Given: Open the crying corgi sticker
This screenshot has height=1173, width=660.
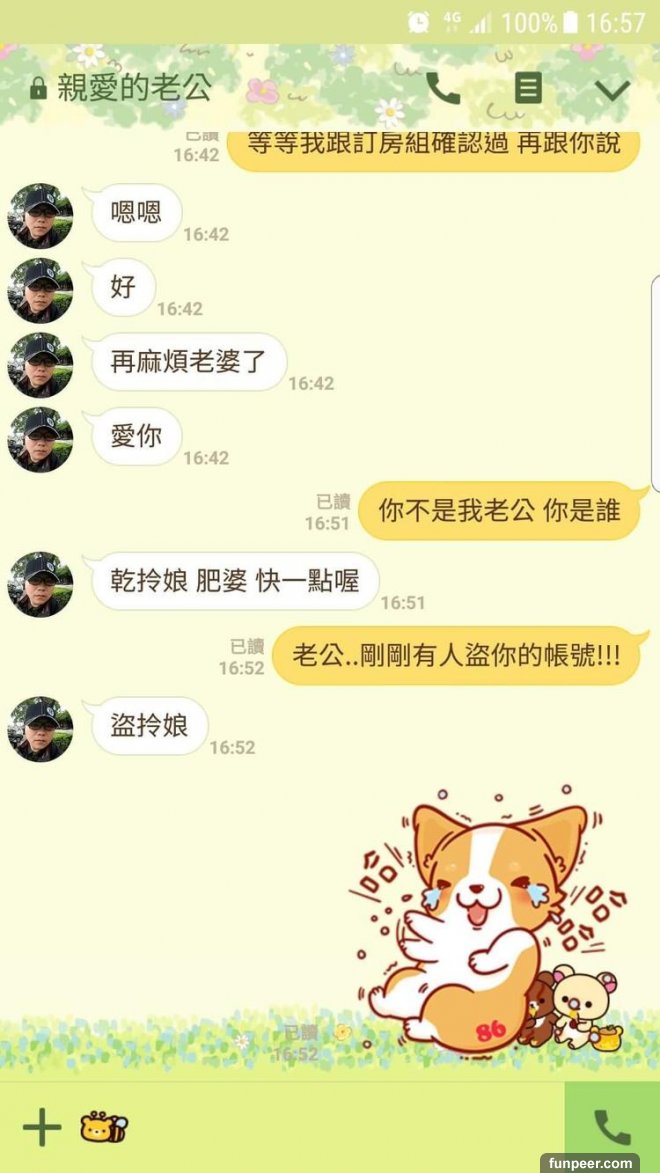Looking at the screenshot, I should 485,920.
